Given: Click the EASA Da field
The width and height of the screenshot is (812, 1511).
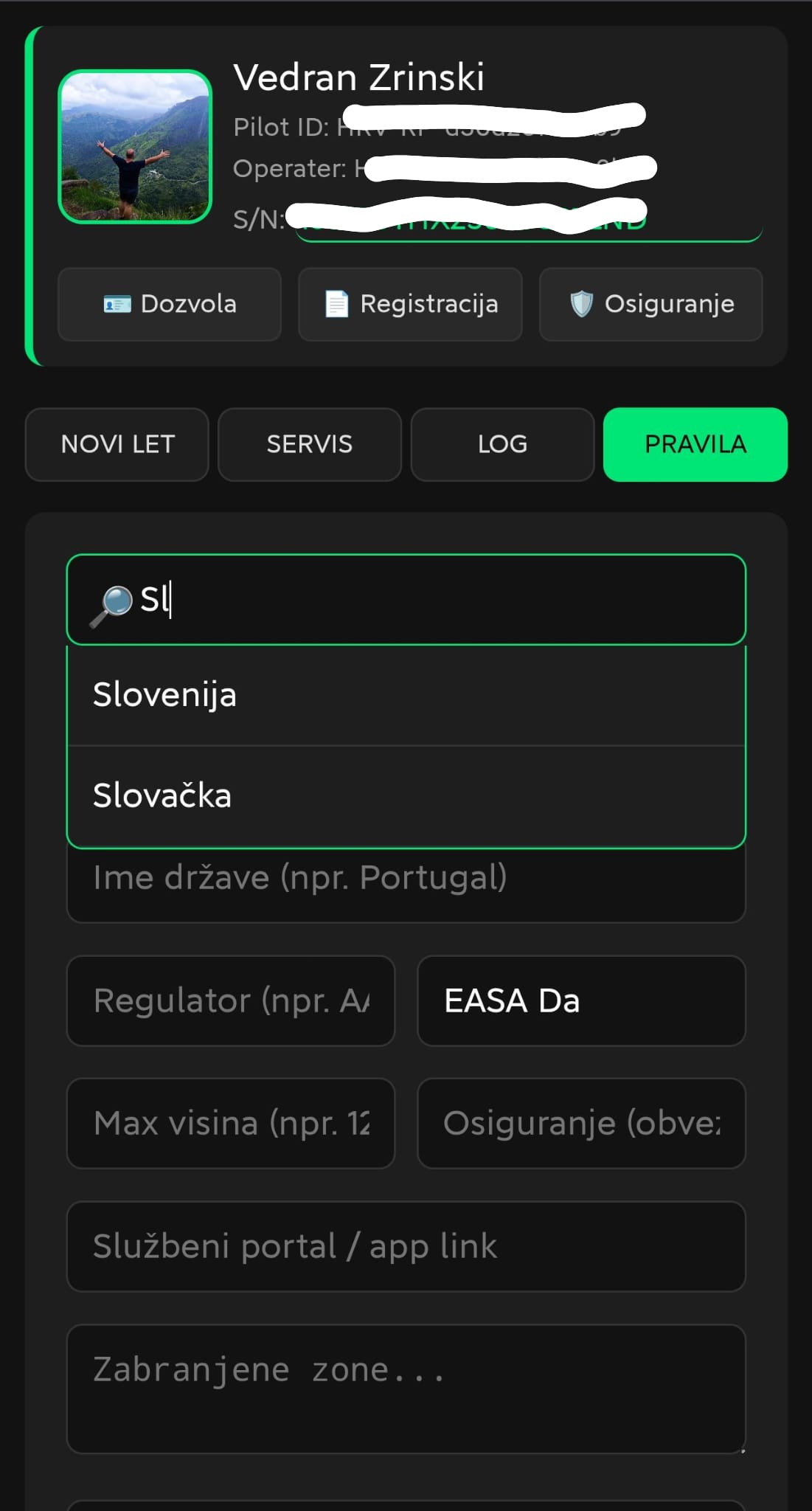Looking at the screenshot, I should [x=581, y=1001].
